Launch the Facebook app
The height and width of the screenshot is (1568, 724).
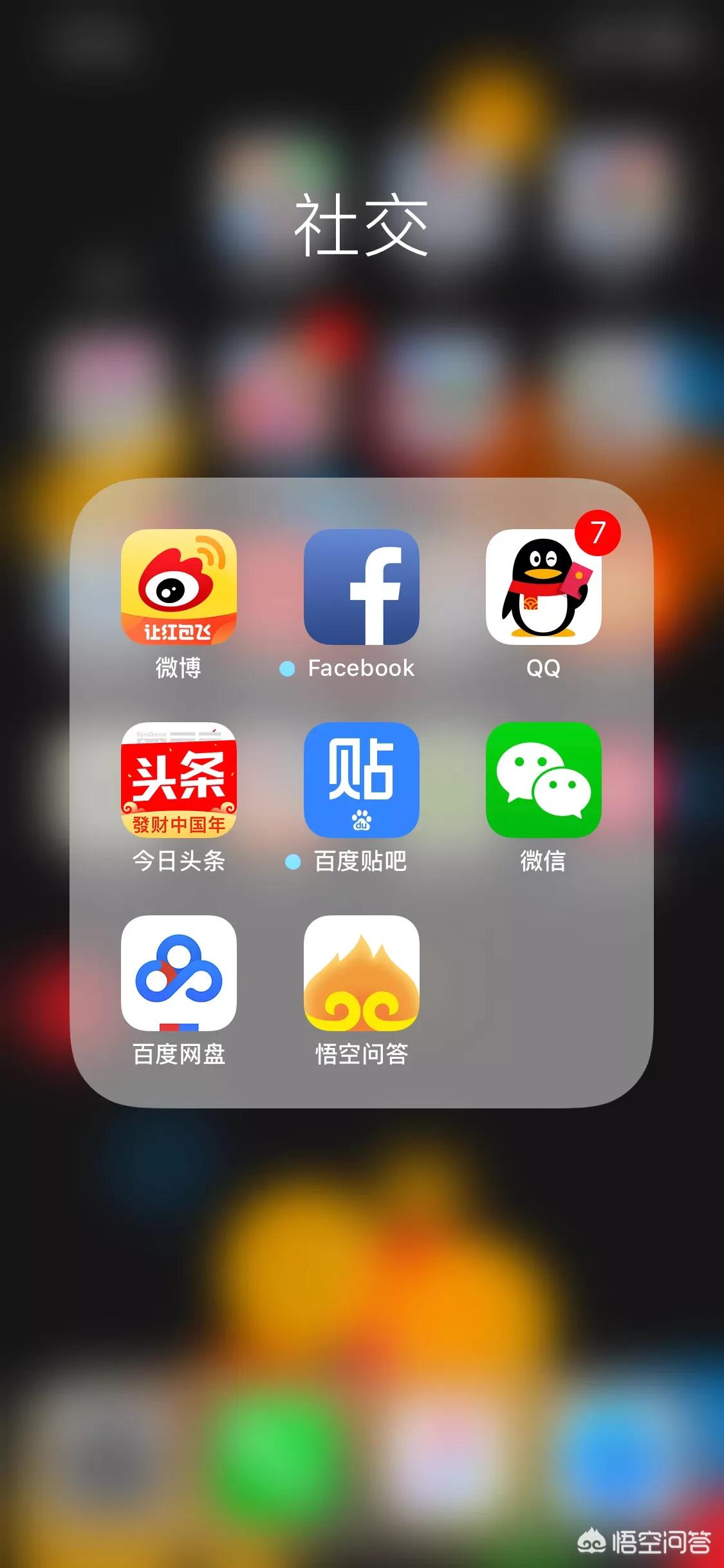click(x=361, y=586)
